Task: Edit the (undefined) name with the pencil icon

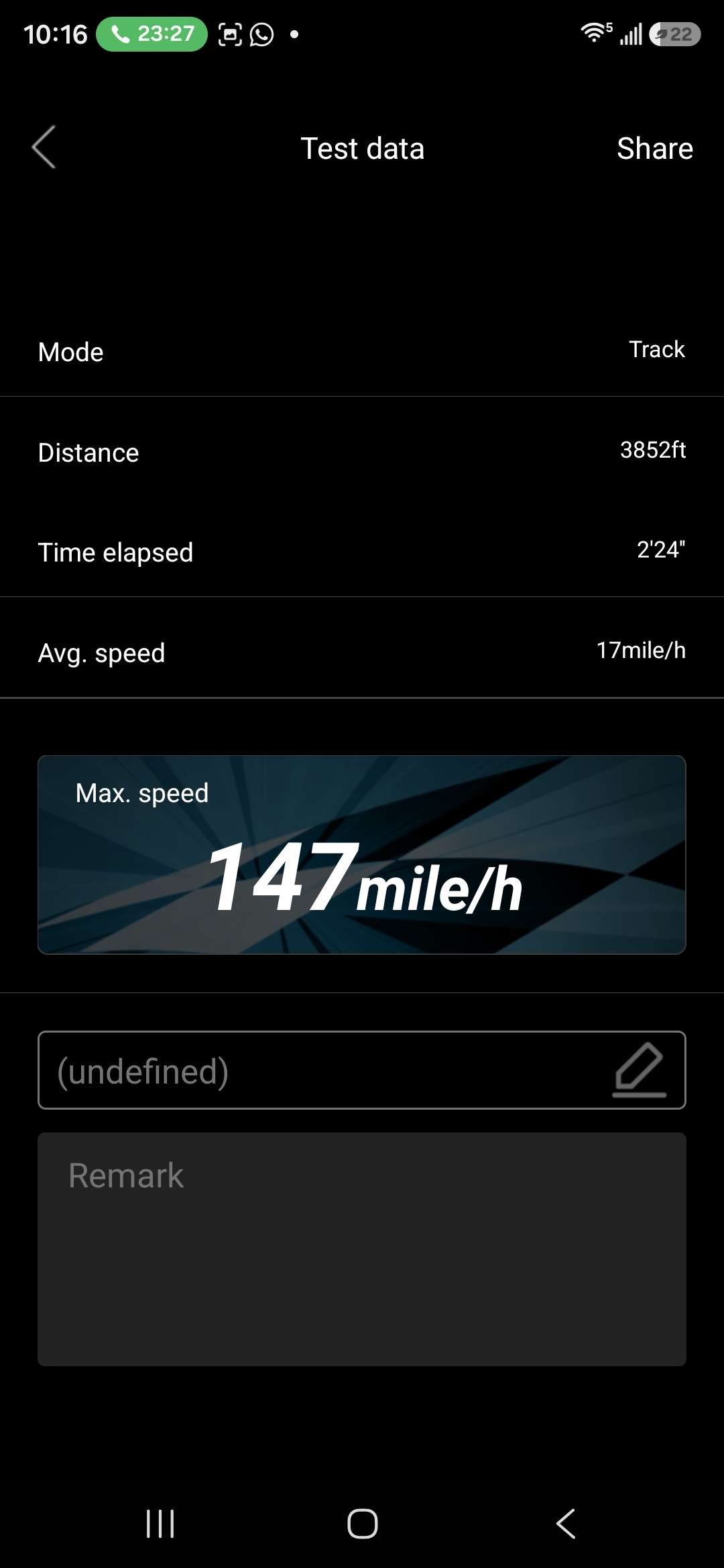Action: coord(639,1069)
